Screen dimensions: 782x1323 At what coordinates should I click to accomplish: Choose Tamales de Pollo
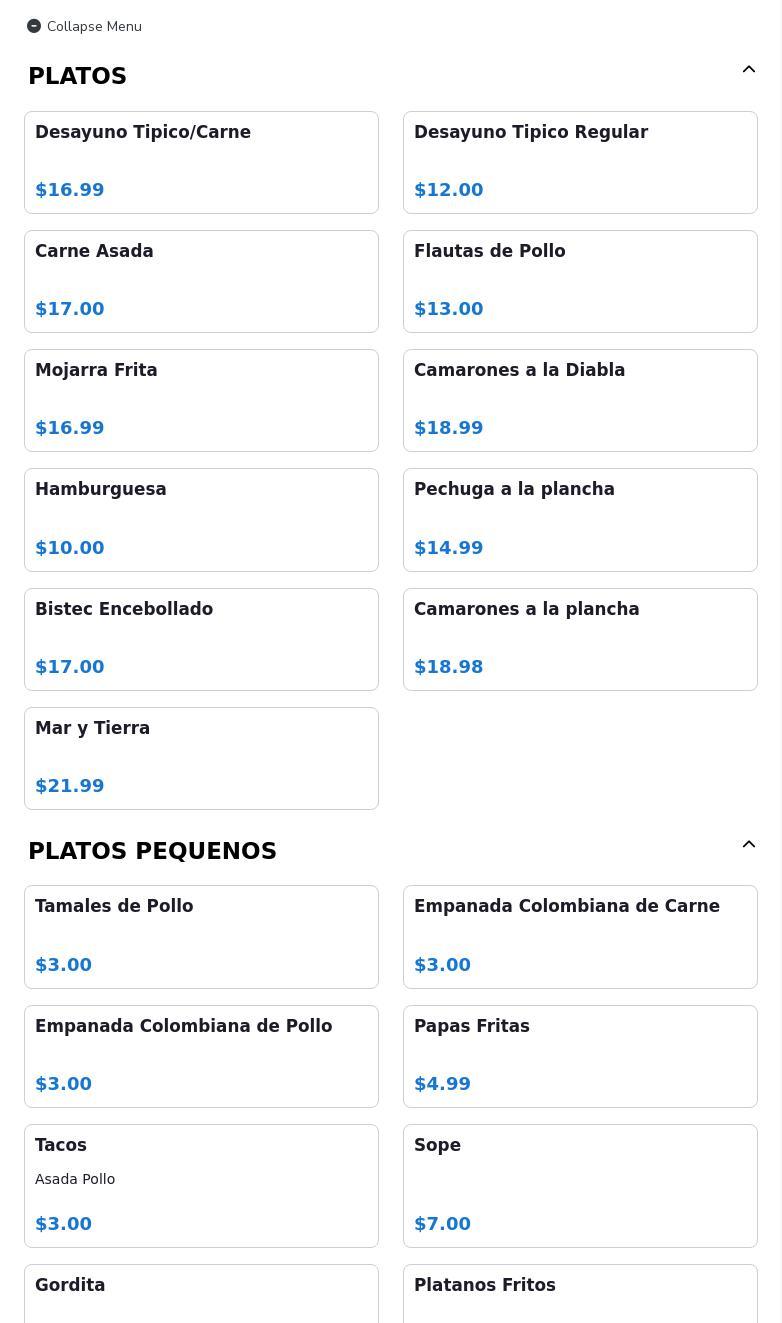point(201,936)
